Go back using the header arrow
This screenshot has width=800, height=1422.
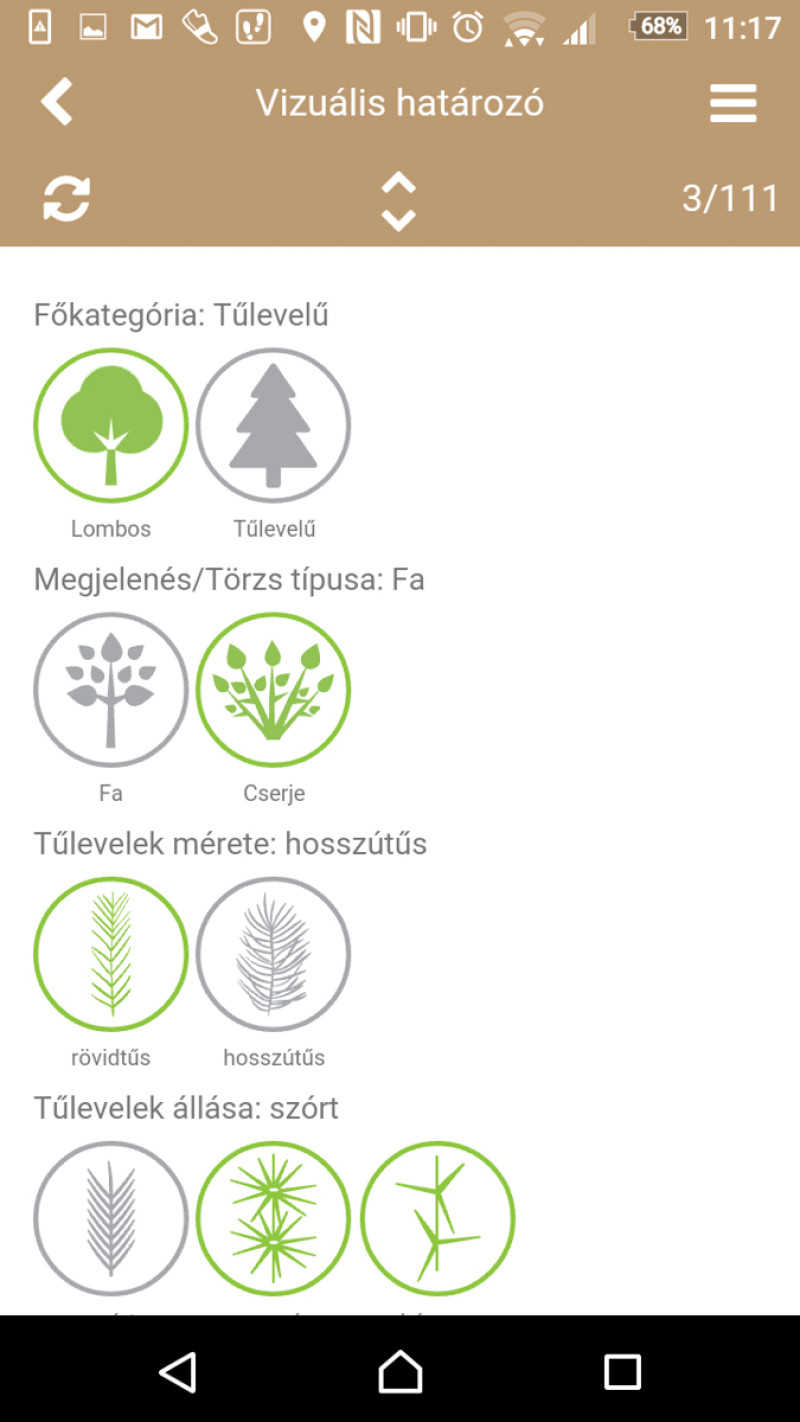[57, 103]
